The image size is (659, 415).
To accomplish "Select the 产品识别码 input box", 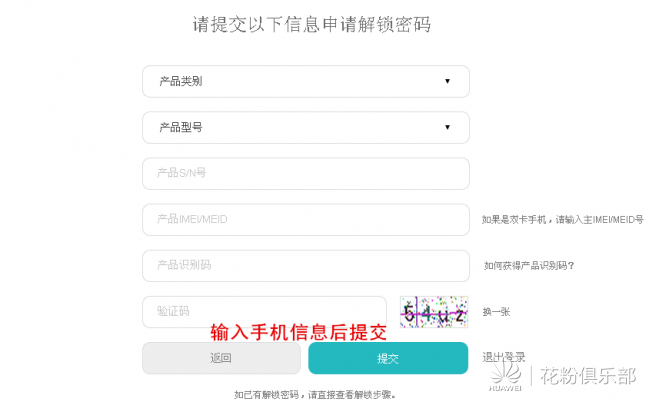I will 305,265.
